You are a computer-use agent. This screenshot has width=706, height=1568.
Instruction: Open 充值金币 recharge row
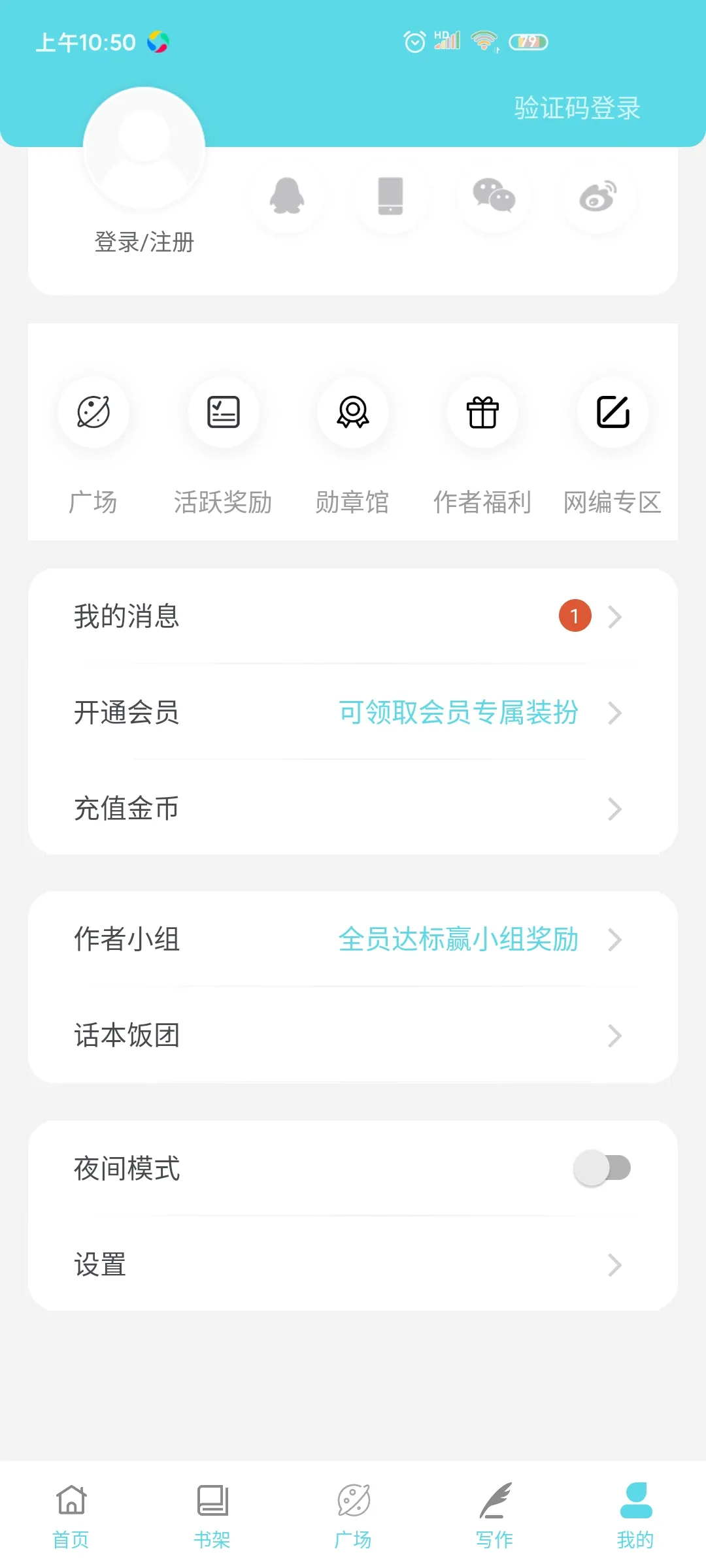pos(353,808)
